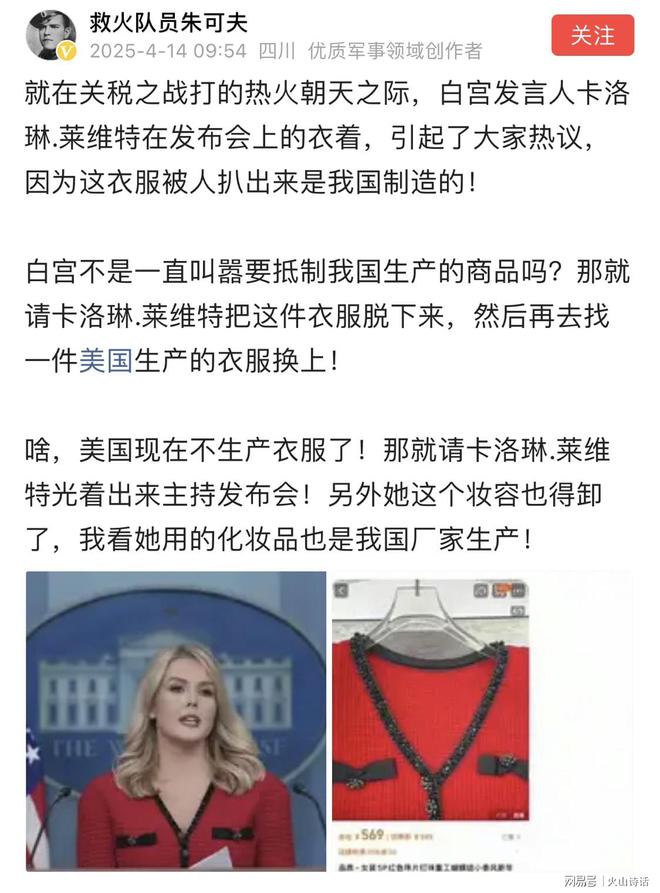The width and height of the screenshot is (660, 893).
Task: View the press briefing photo
Action: tap(176, 720)
